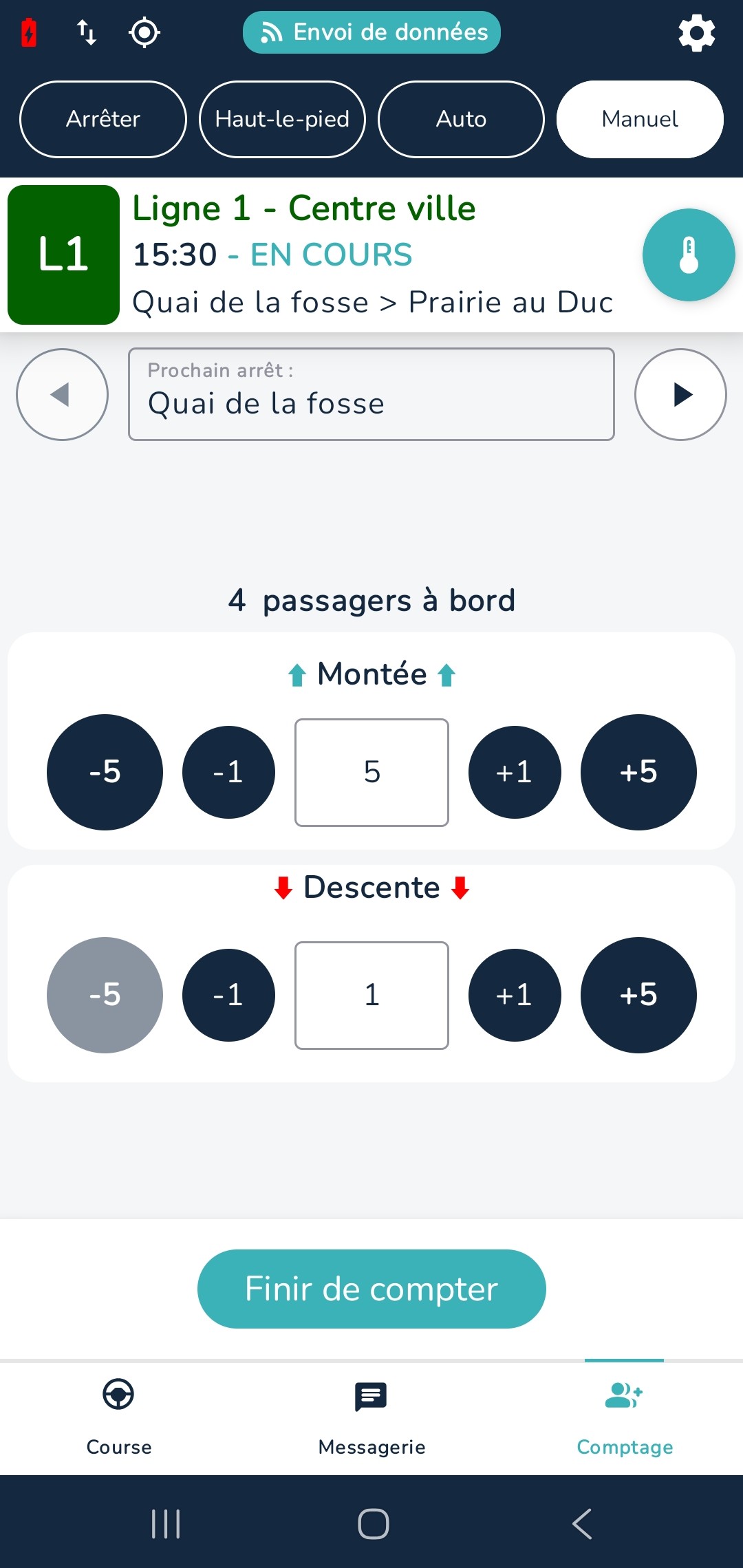Tap the data sync arrows icon

click(87, 32)
